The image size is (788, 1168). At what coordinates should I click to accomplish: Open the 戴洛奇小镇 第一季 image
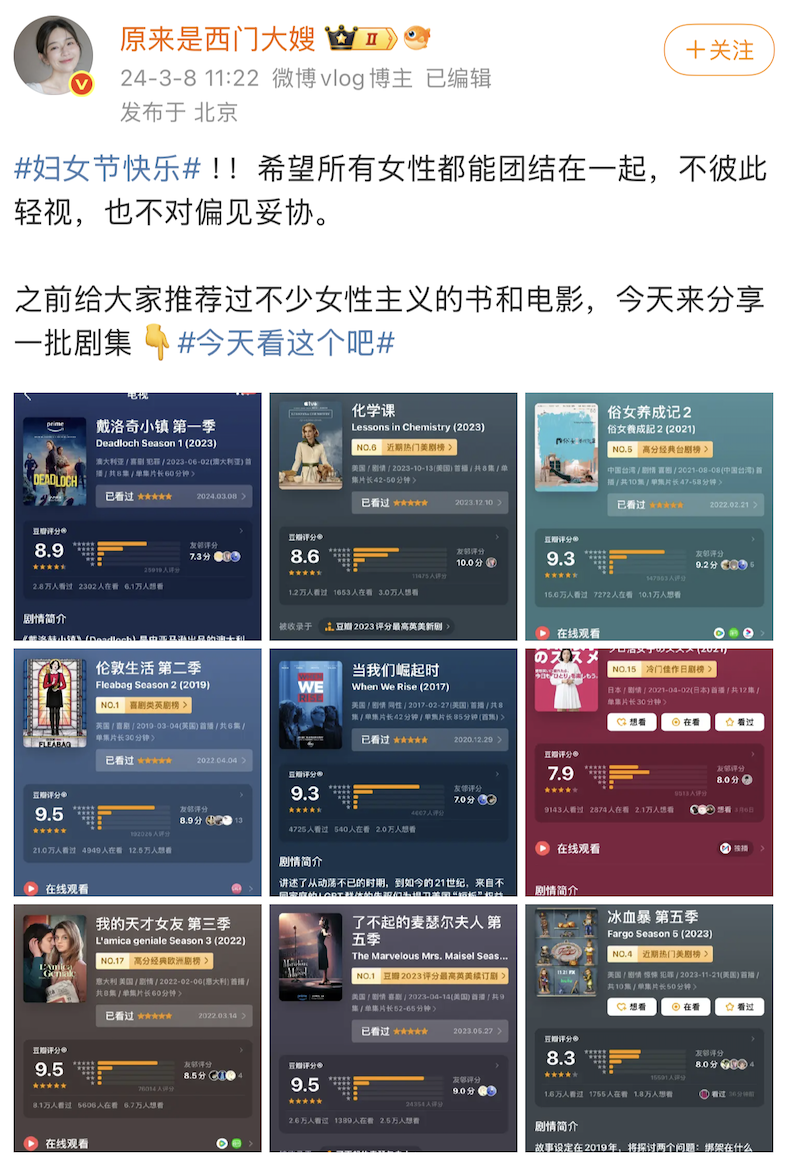(137, 516)
